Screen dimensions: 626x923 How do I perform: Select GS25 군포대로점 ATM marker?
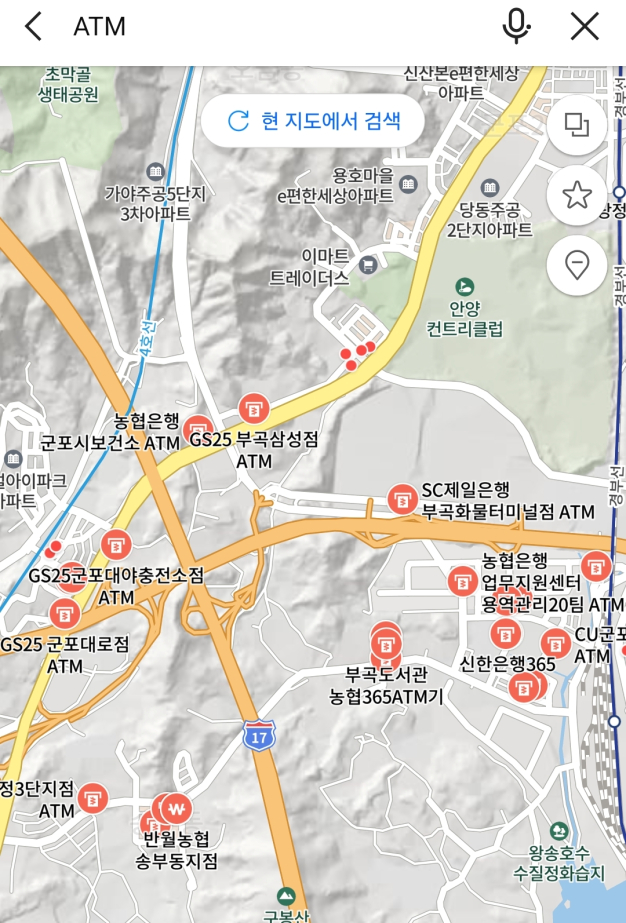click(x=65, y=613)
